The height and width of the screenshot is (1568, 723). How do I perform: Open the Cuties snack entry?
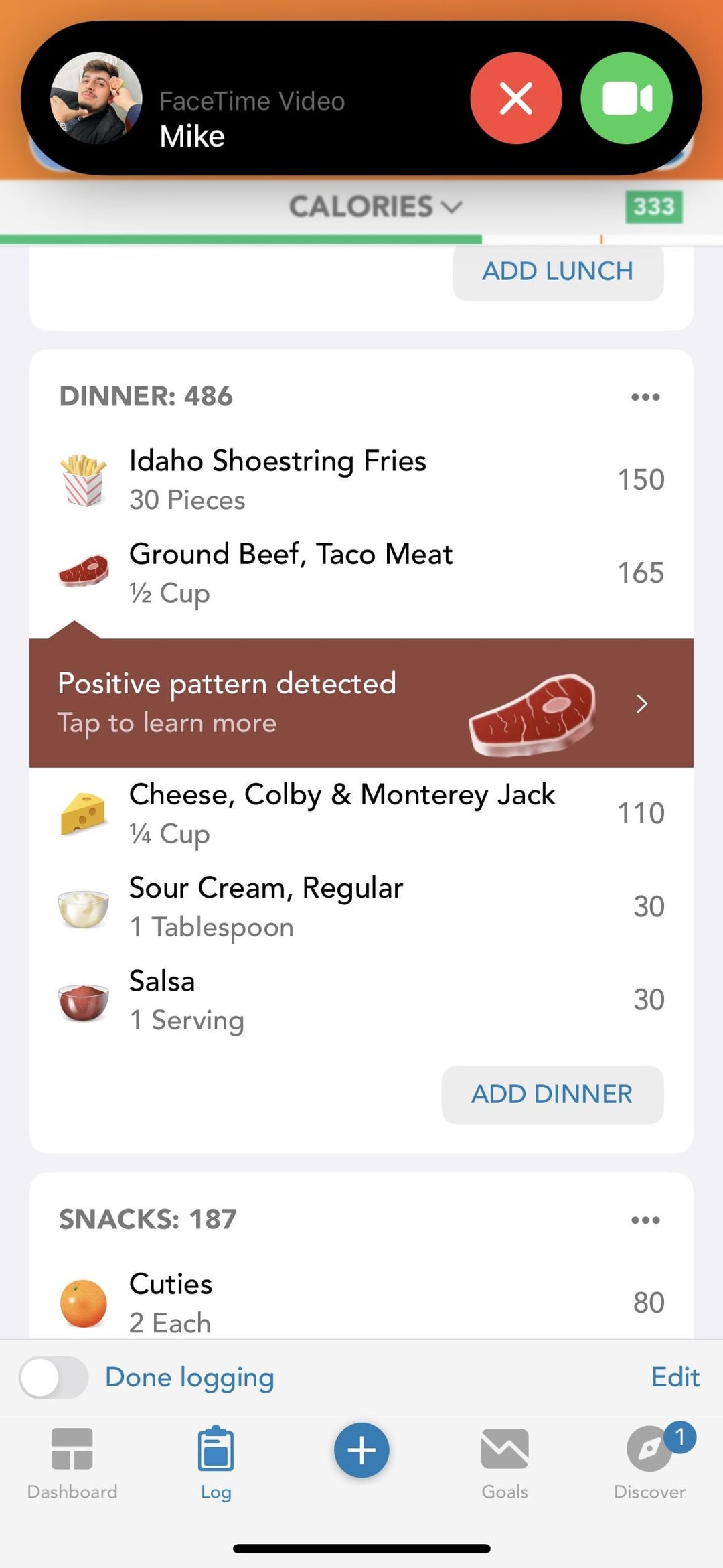click(x=361, y=1303)
